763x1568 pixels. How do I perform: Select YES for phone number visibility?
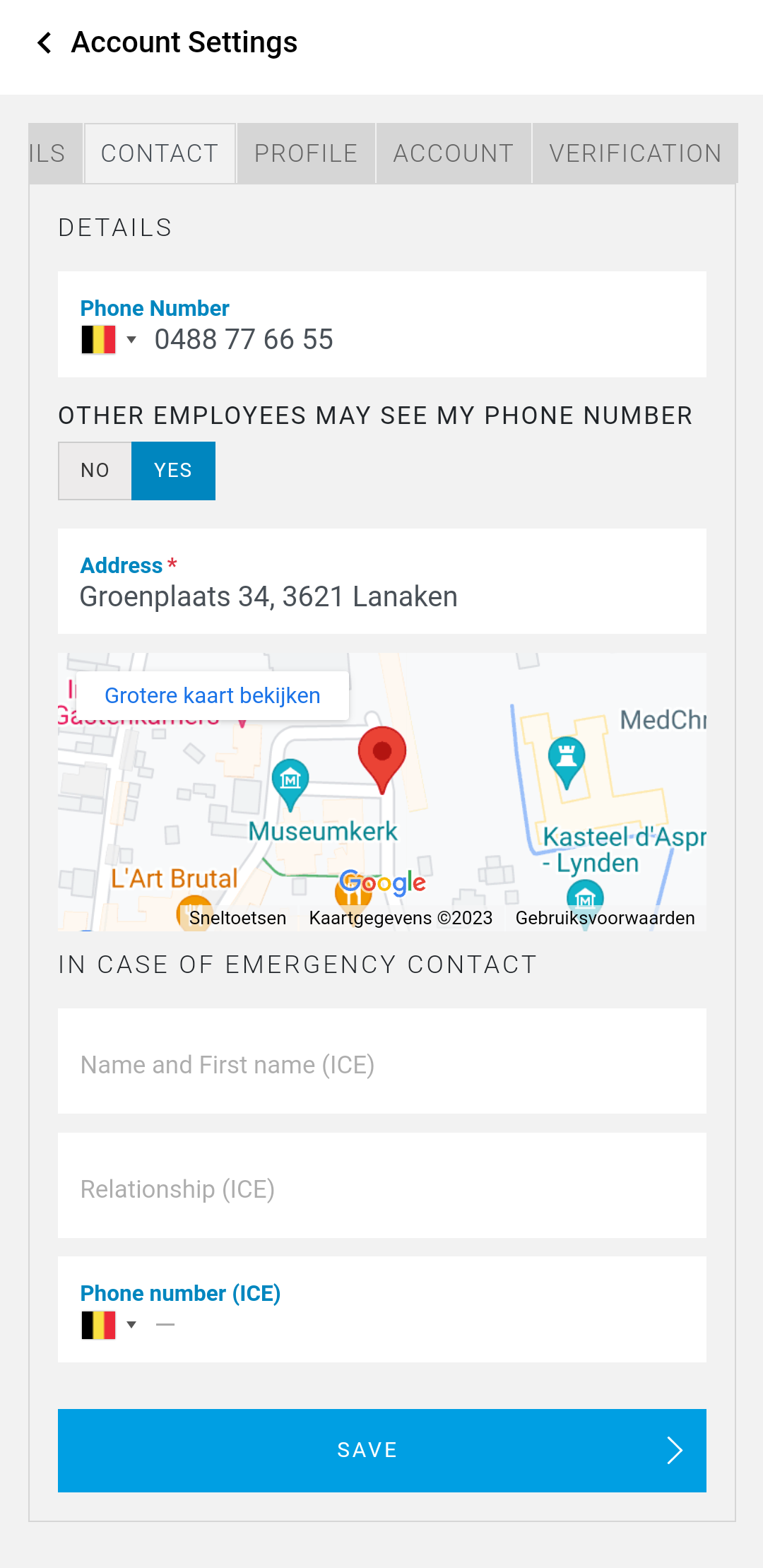(x=173, y=471)
